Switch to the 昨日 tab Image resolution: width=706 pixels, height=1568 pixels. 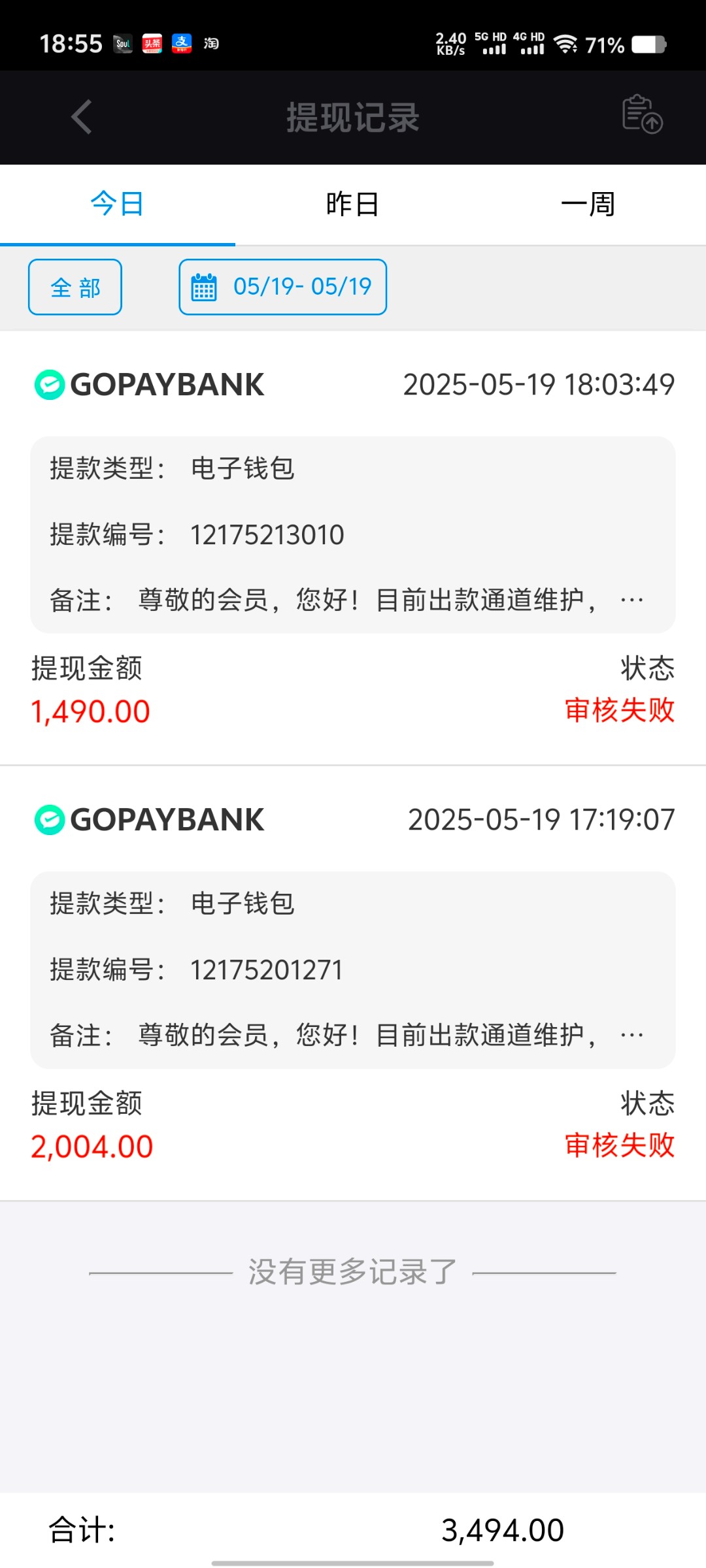click(x=353, y=204)
